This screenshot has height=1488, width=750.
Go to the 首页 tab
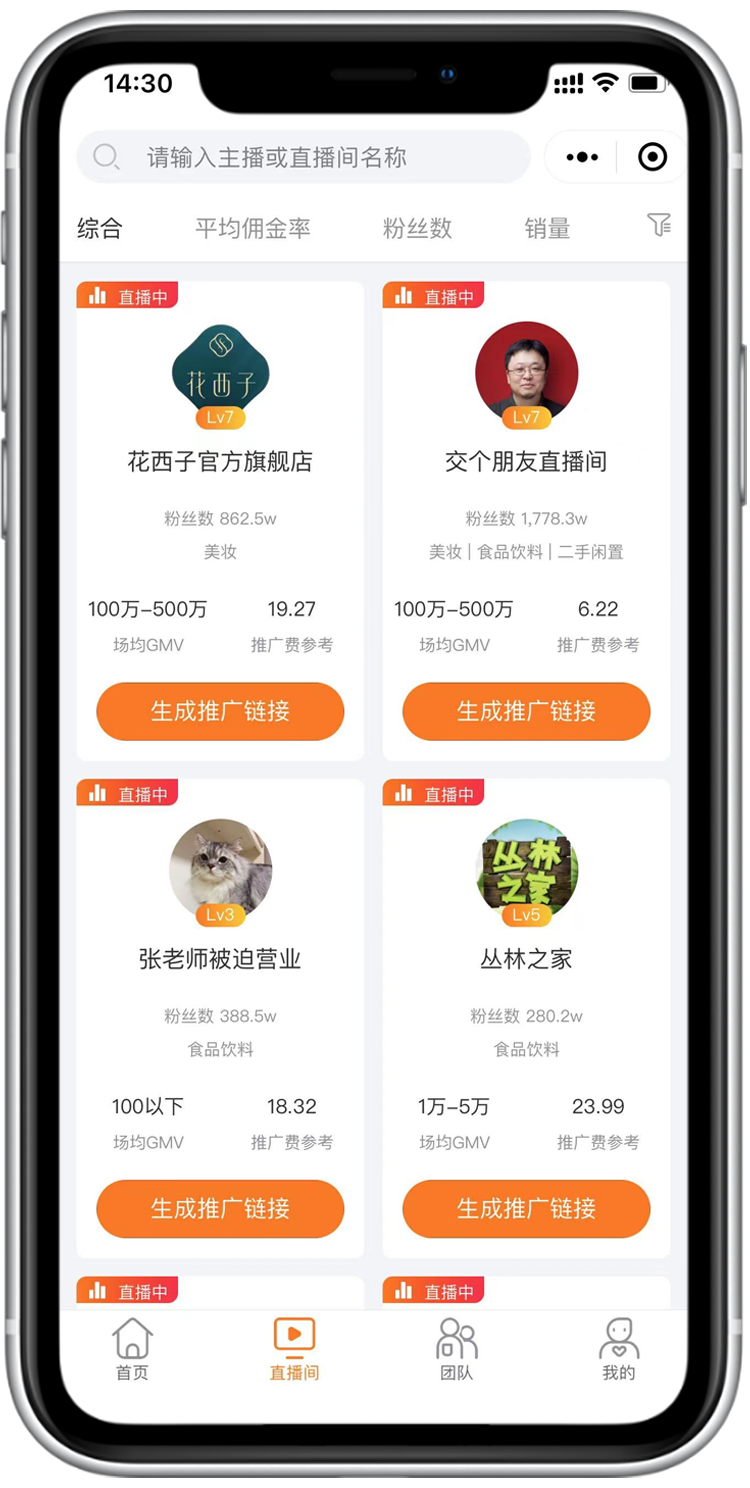tap(132, 1349)
